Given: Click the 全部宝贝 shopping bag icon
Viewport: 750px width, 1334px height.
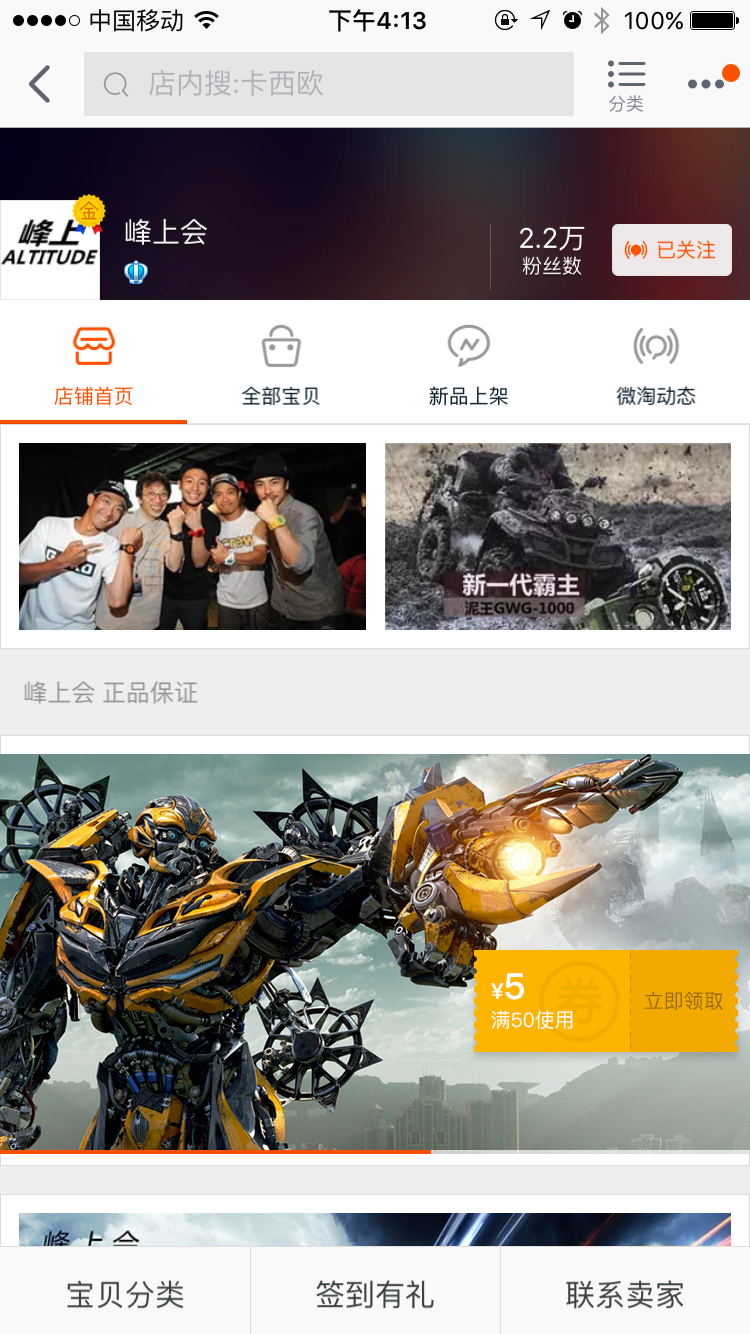Looking at the screenshot, I should [280, 344].
